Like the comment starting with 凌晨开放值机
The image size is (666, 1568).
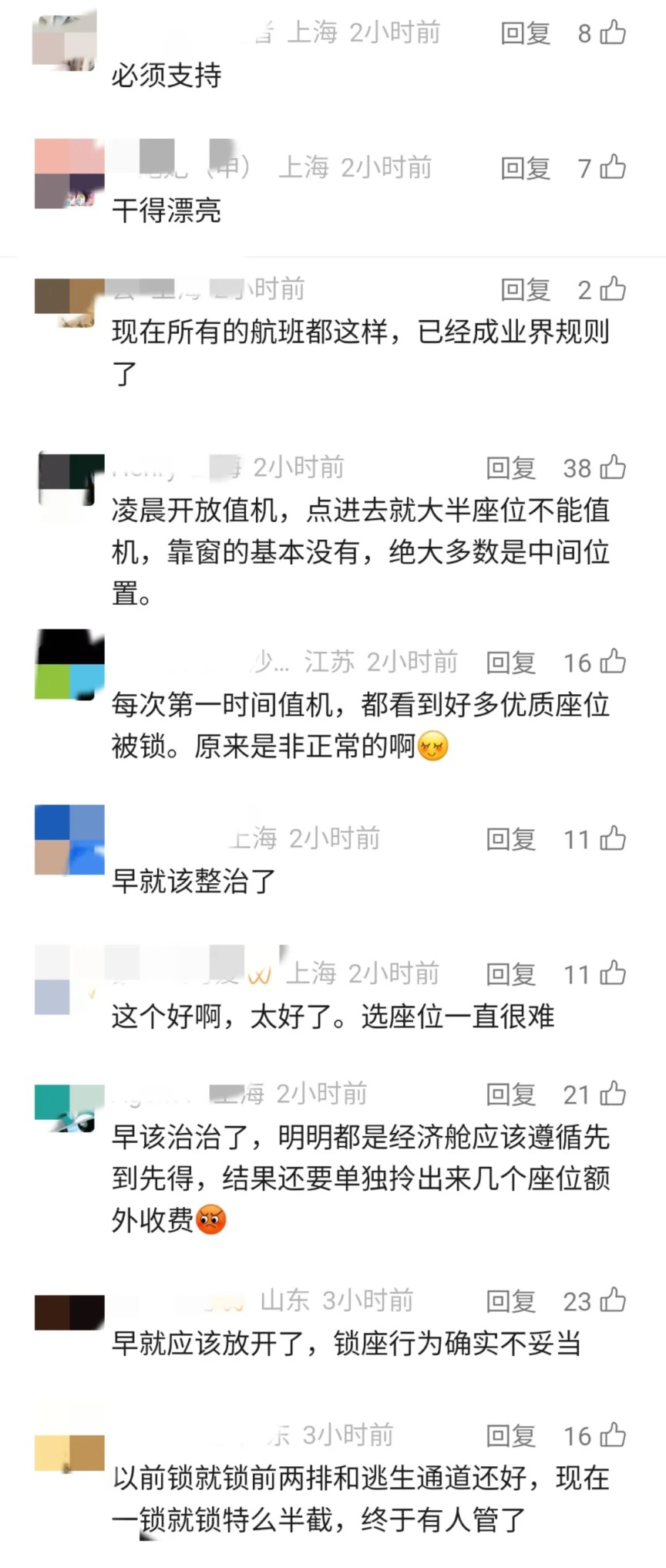pos(613,467)
